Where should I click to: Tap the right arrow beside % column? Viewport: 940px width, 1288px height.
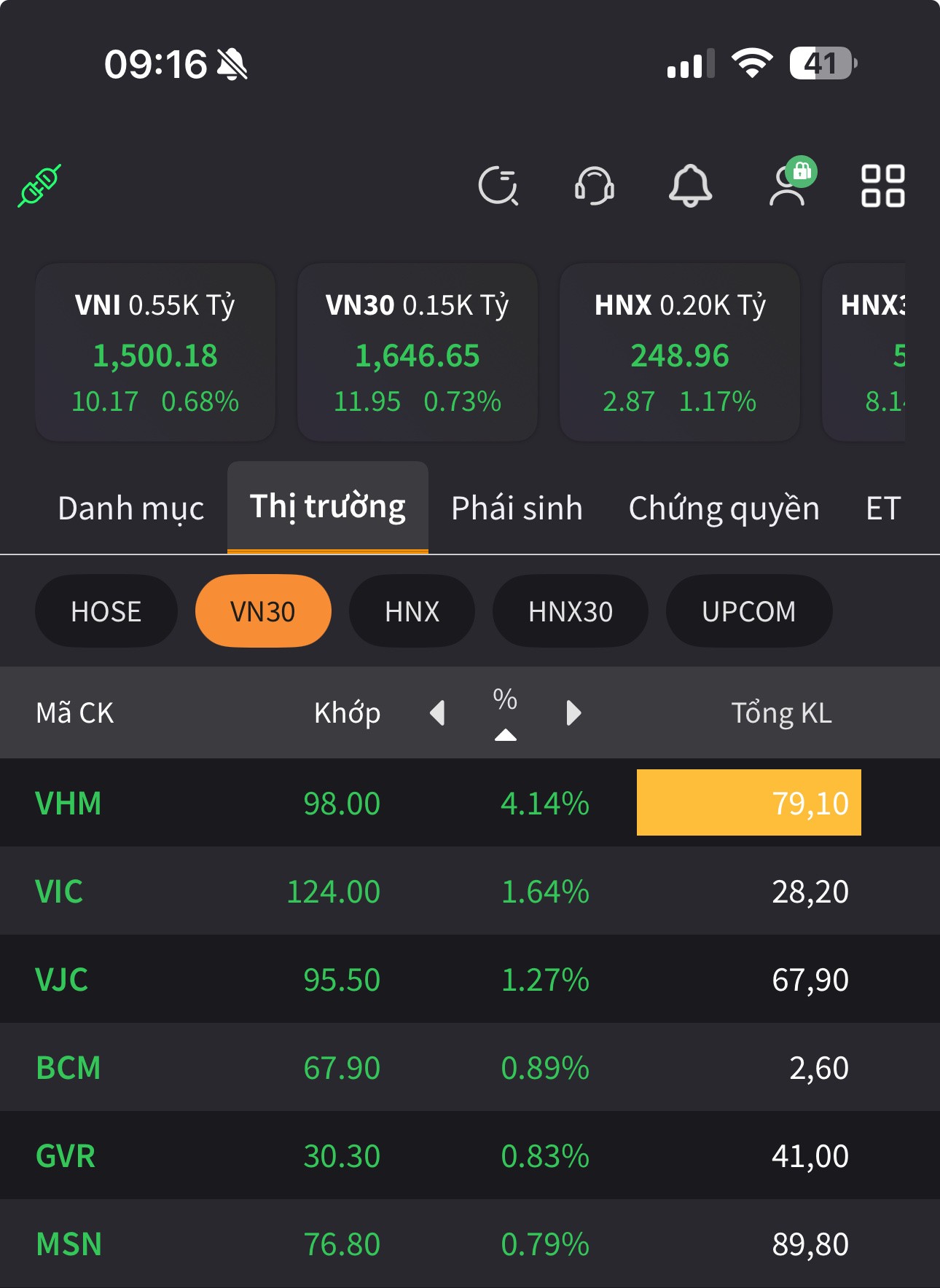coord(573,712)
